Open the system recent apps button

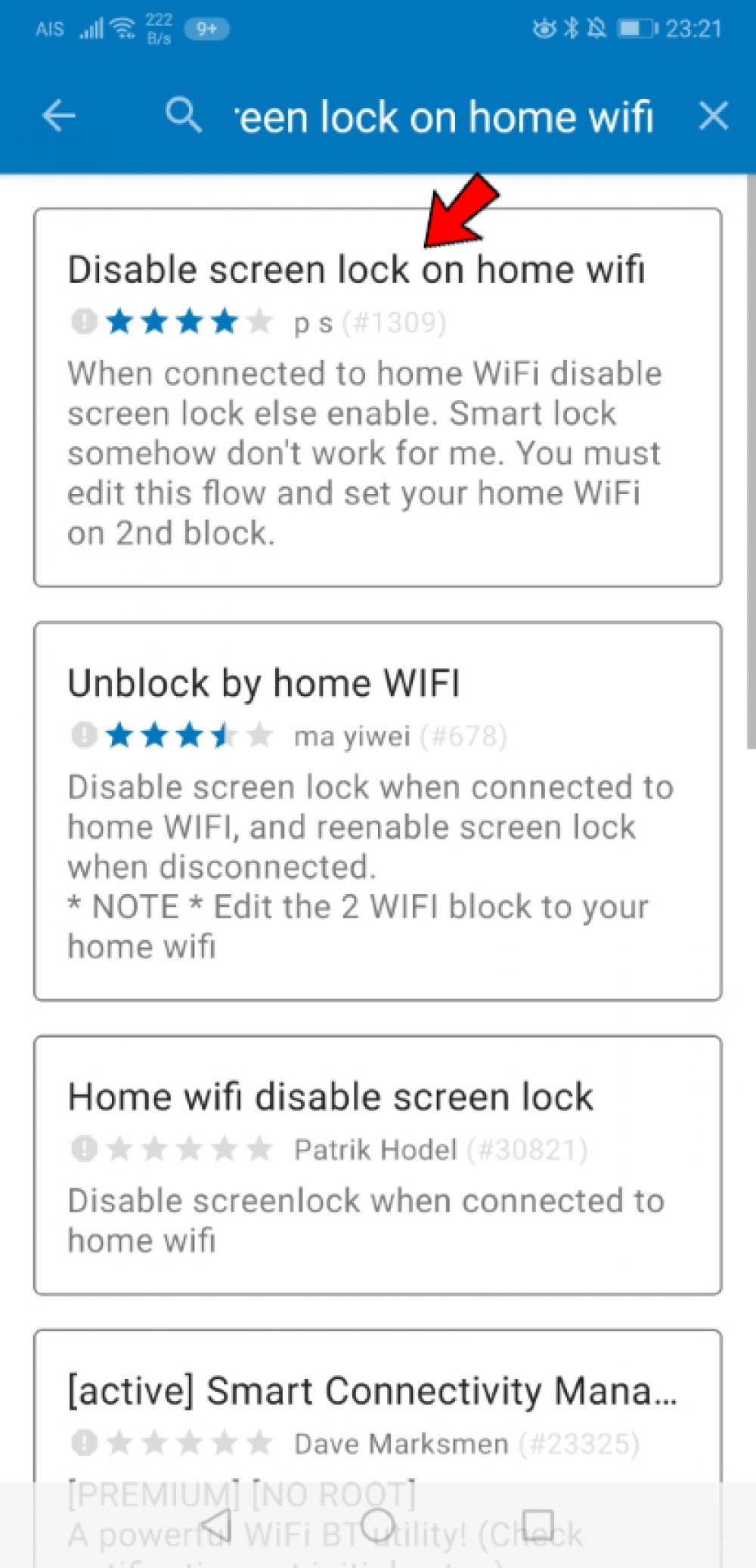[x=538, y=1524]
